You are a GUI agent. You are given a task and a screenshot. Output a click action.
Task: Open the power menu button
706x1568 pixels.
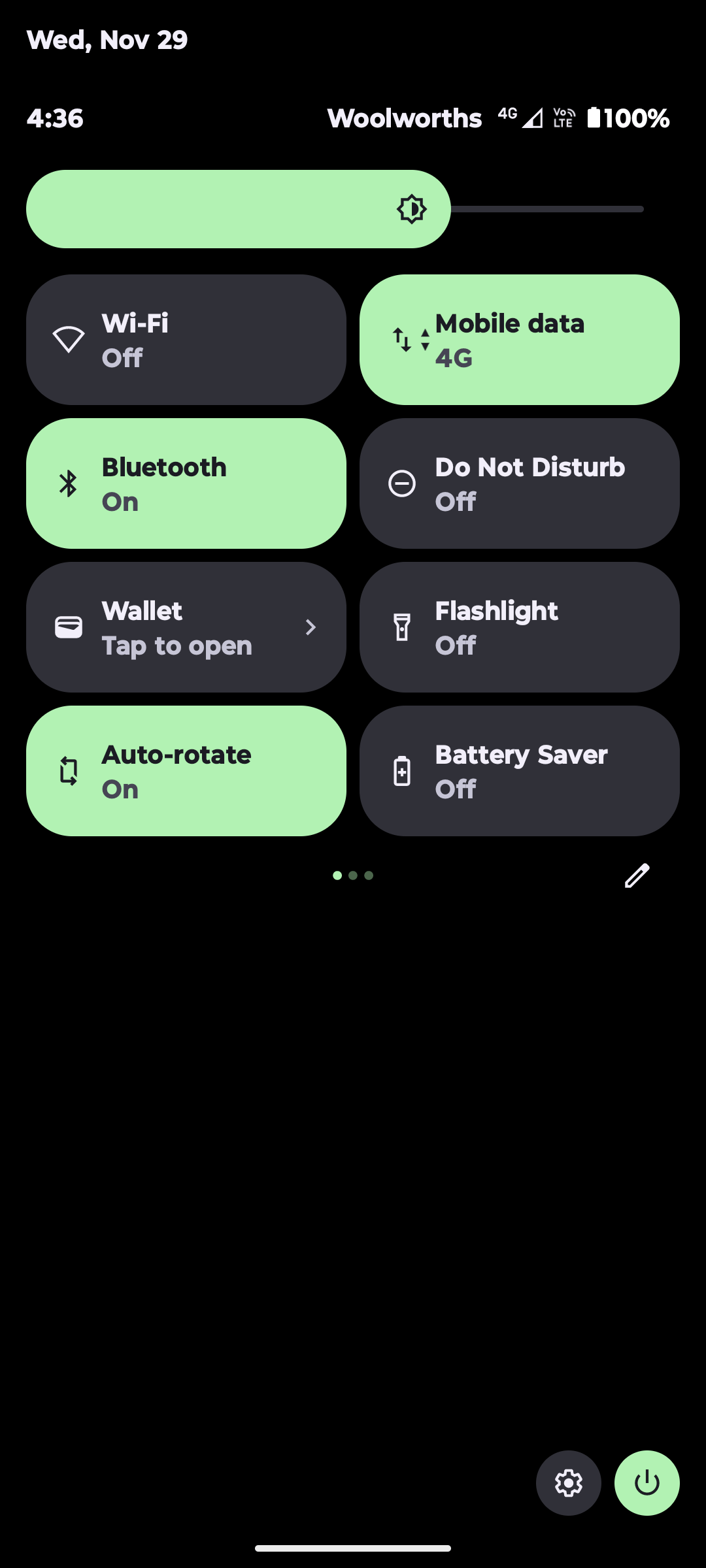(647, 1483)
